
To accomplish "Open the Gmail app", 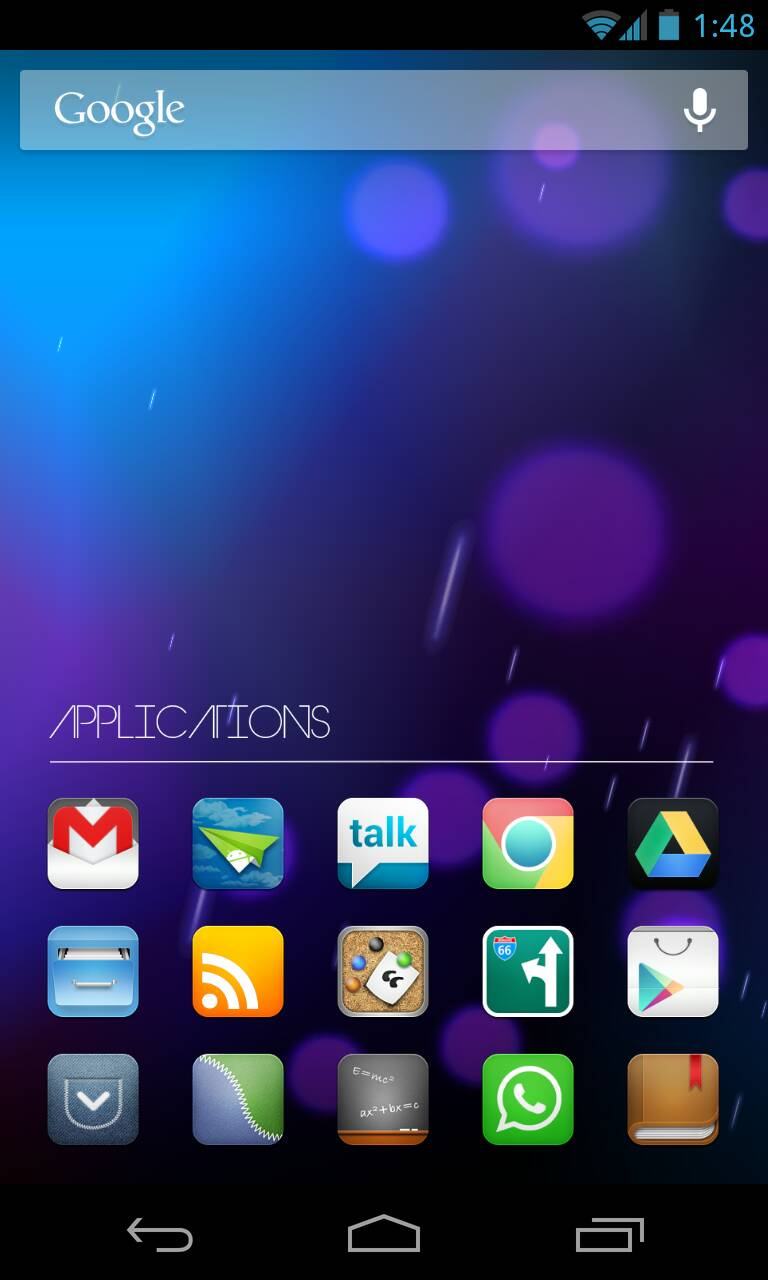I will click(x=93, y=843).
